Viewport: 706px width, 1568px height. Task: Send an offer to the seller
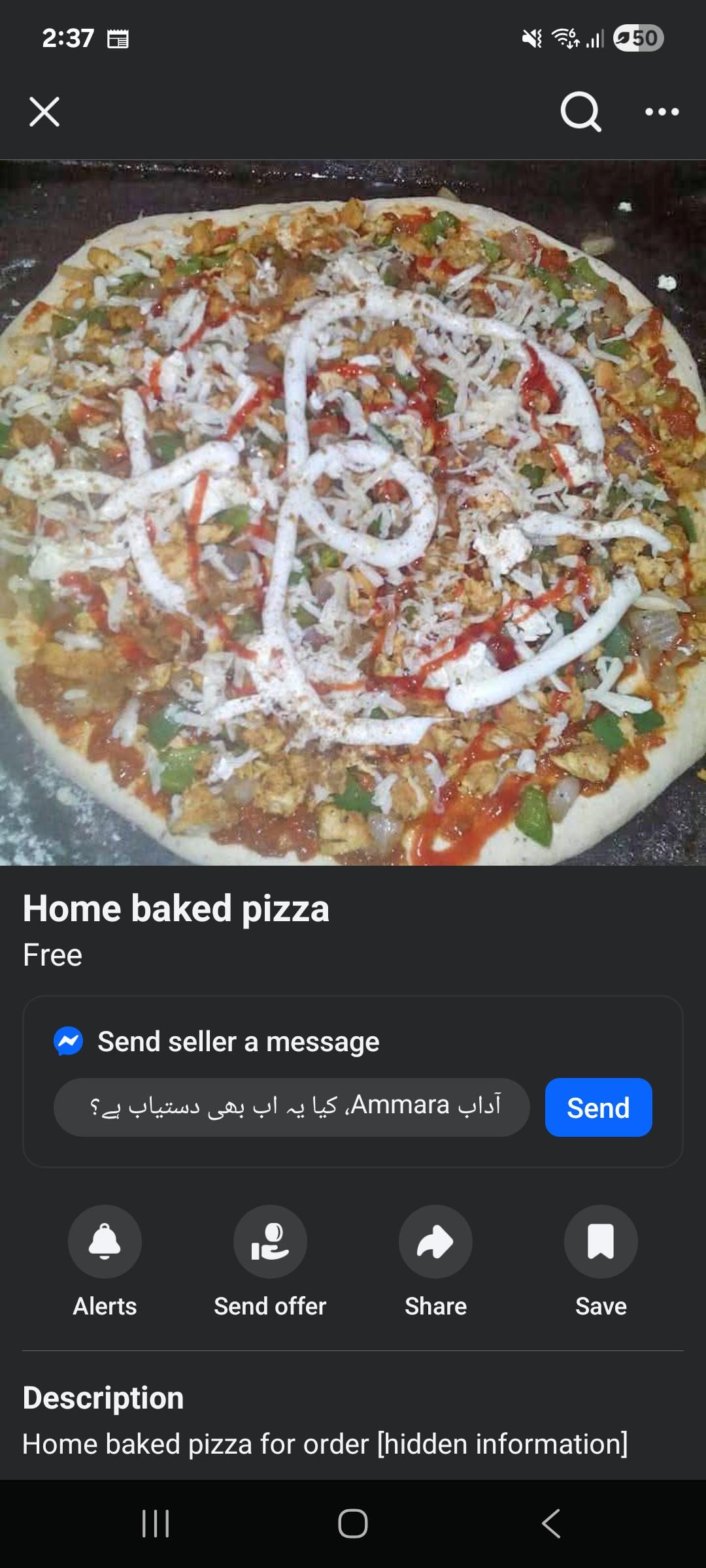270,1241
